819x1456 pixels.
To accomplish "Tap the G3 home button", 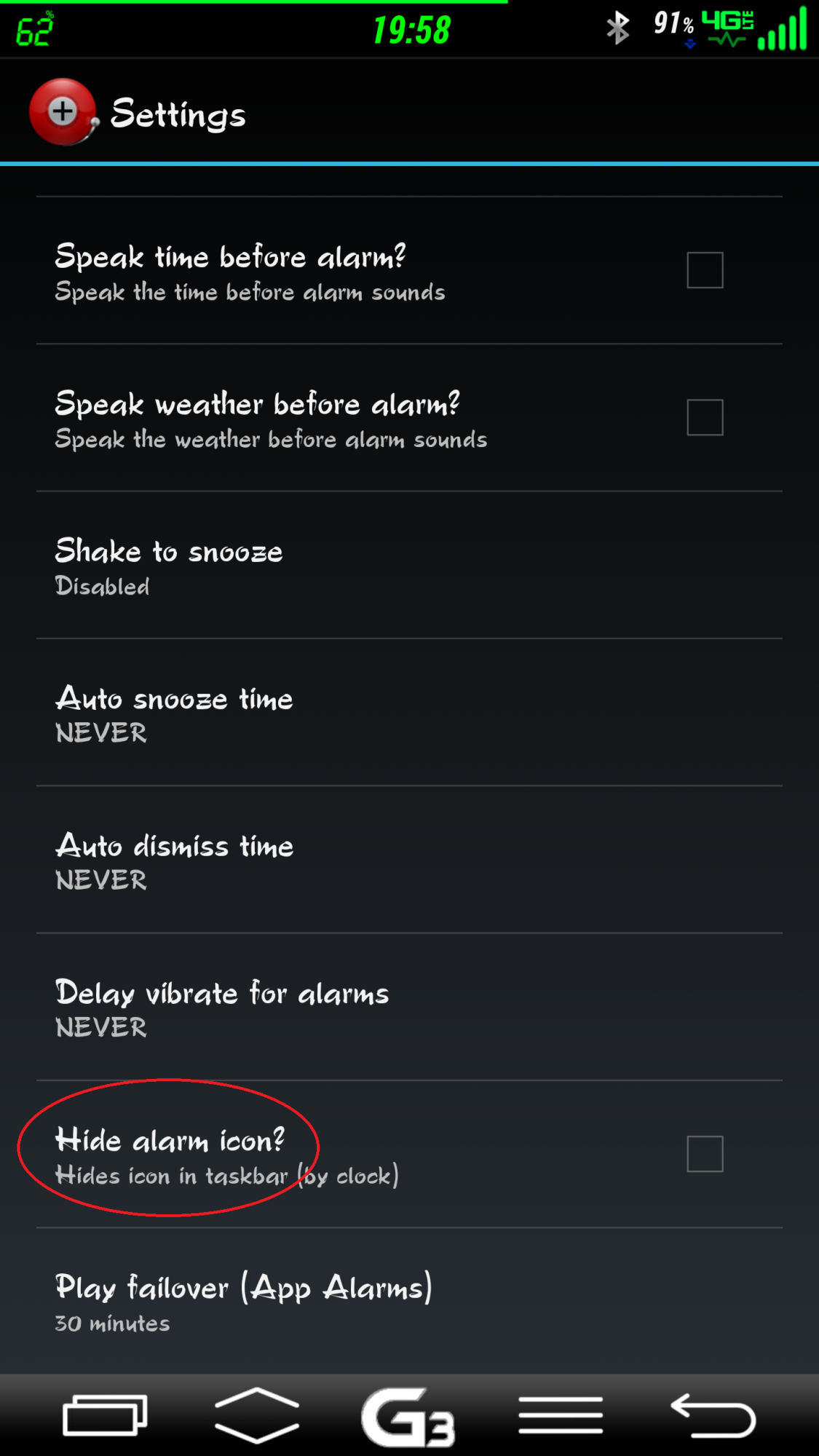I will (x=408, y=1416).
